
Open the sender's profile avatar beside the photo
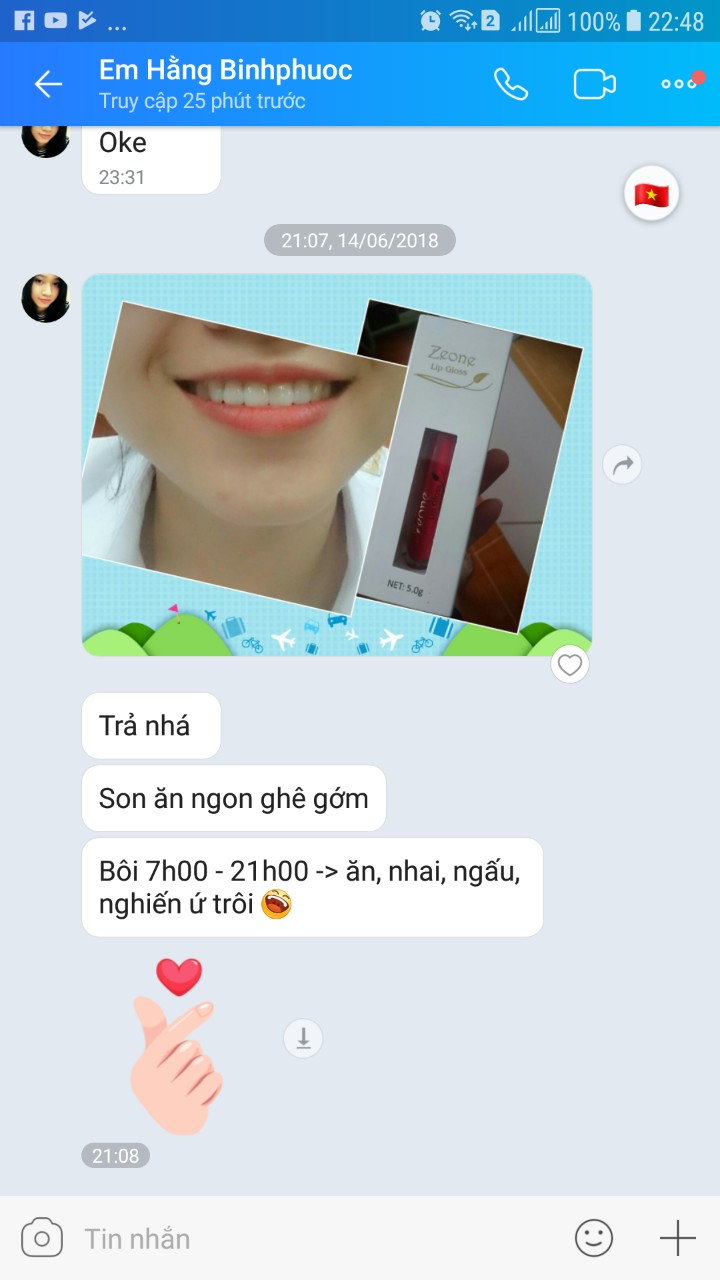(x=44, y=298)
